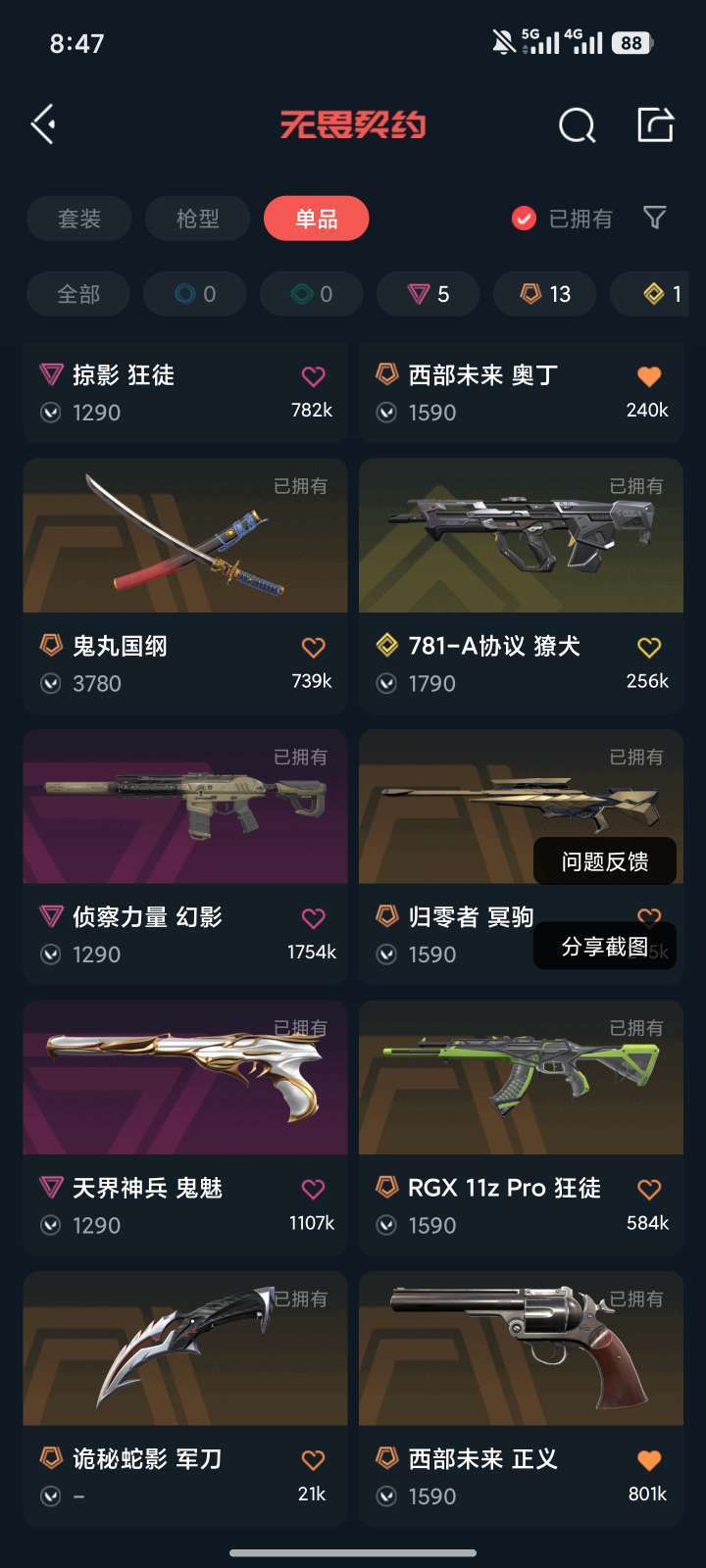The image size is (706, 1568).
Task: Share this page via the top-right icon
Action: click(x=655, y=124)
